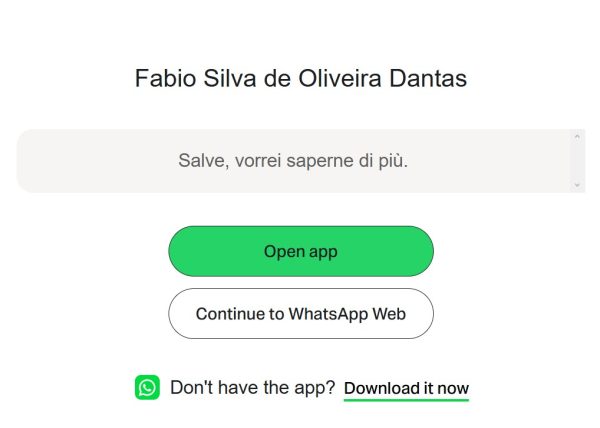Image resolution: width=600 pixels, height=428 pixels.
Task: Tap the message box scroll down arrow
Action: tap(578, 185)
